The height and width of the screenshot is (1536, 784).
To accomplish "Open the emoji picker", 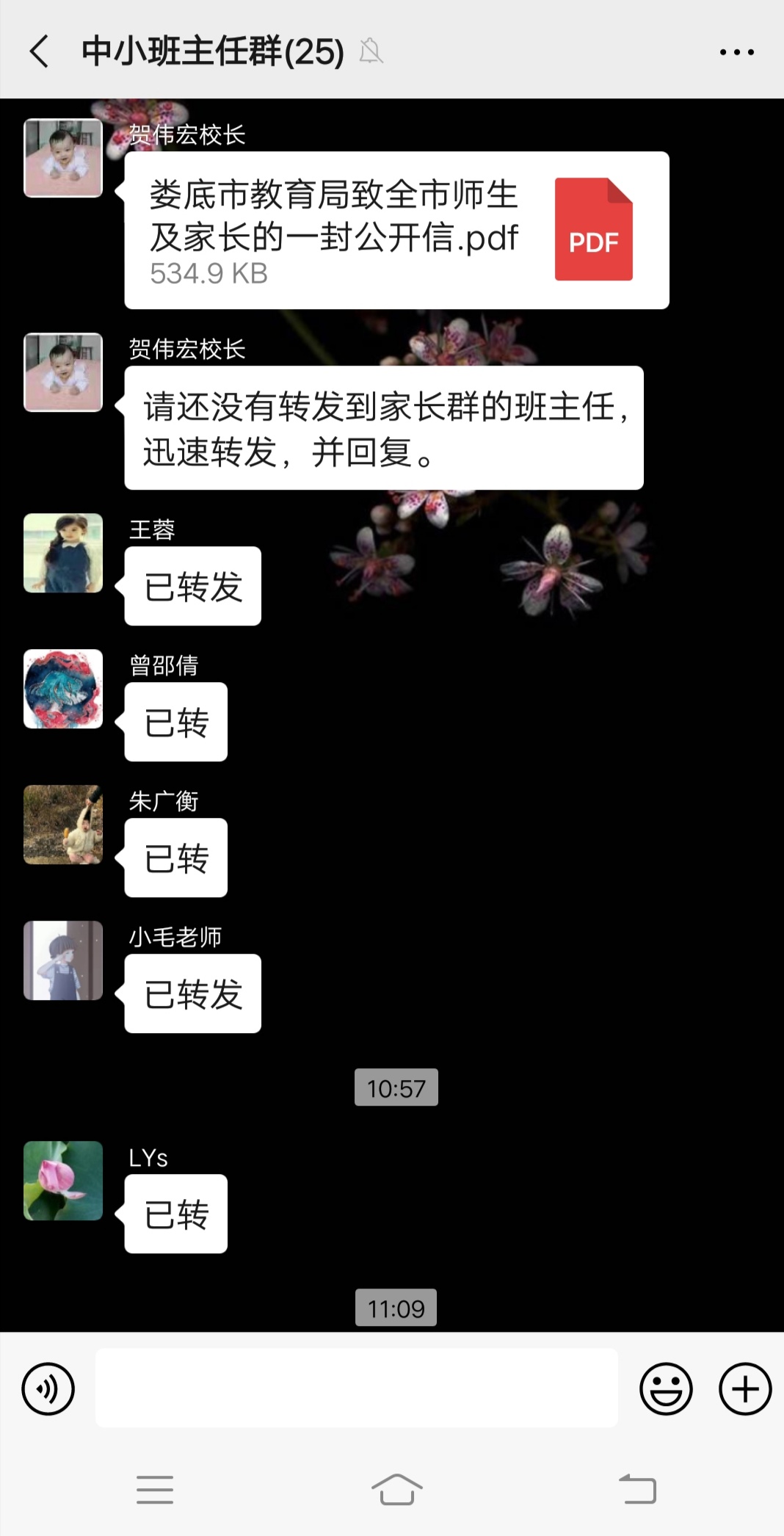I will point(666,1388).
